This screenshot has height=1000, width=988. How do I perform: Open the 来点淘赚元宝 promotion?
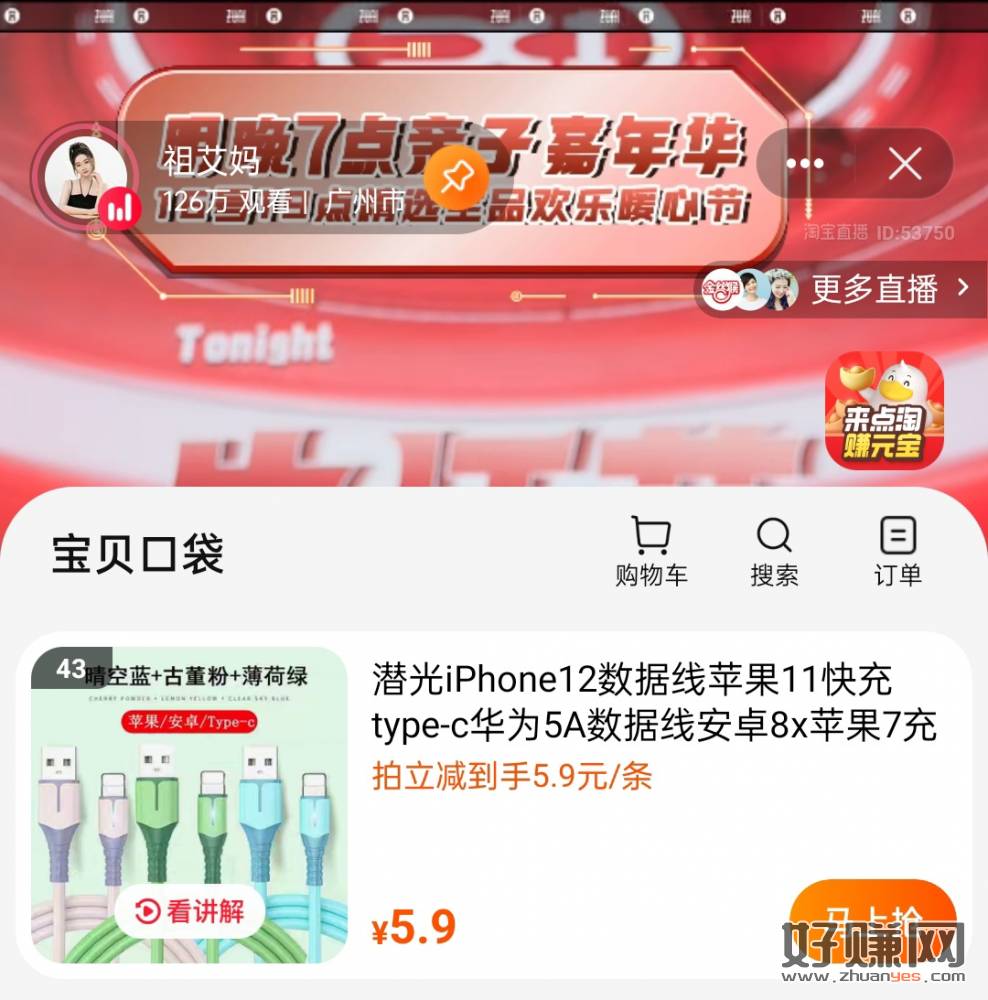[884, 409]
